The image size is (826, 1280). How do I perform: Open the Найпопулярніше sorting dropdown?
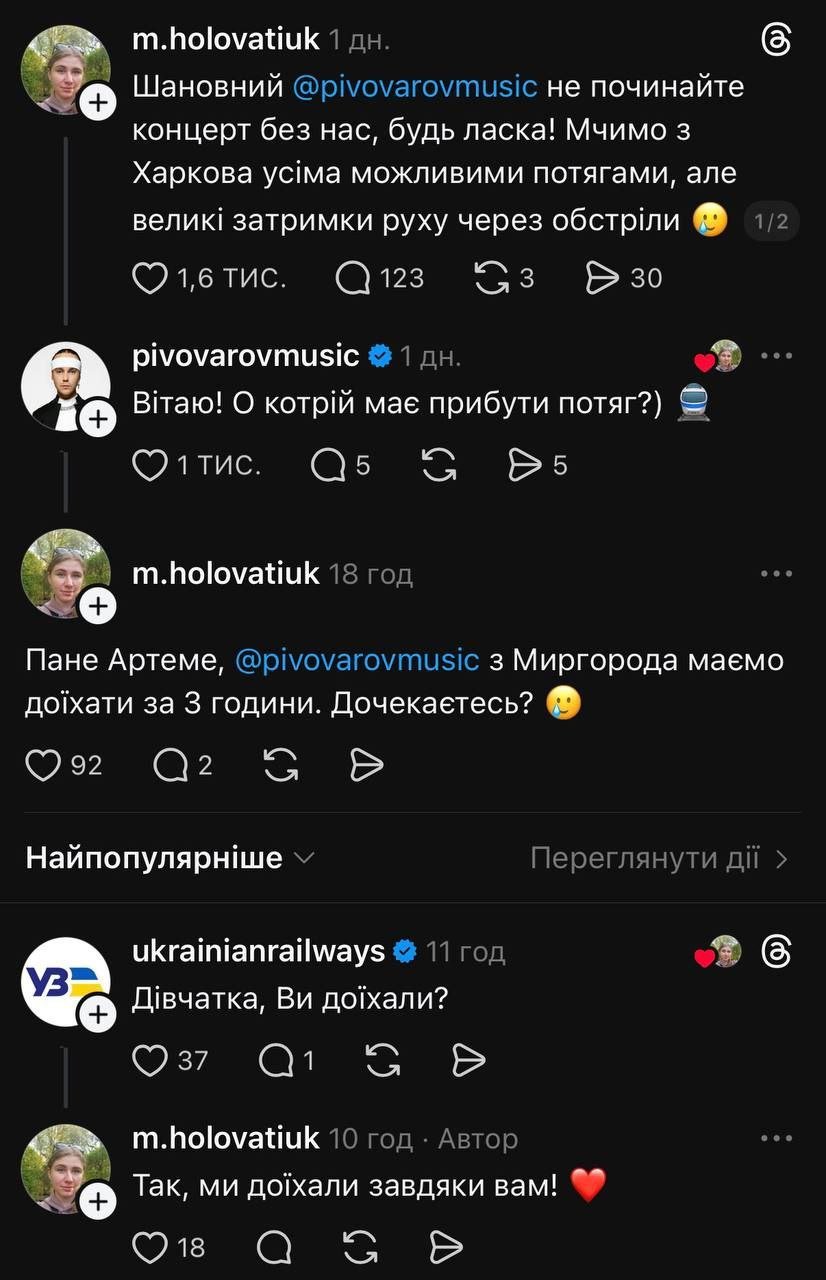pyautogui.click(x=170, y=858)
